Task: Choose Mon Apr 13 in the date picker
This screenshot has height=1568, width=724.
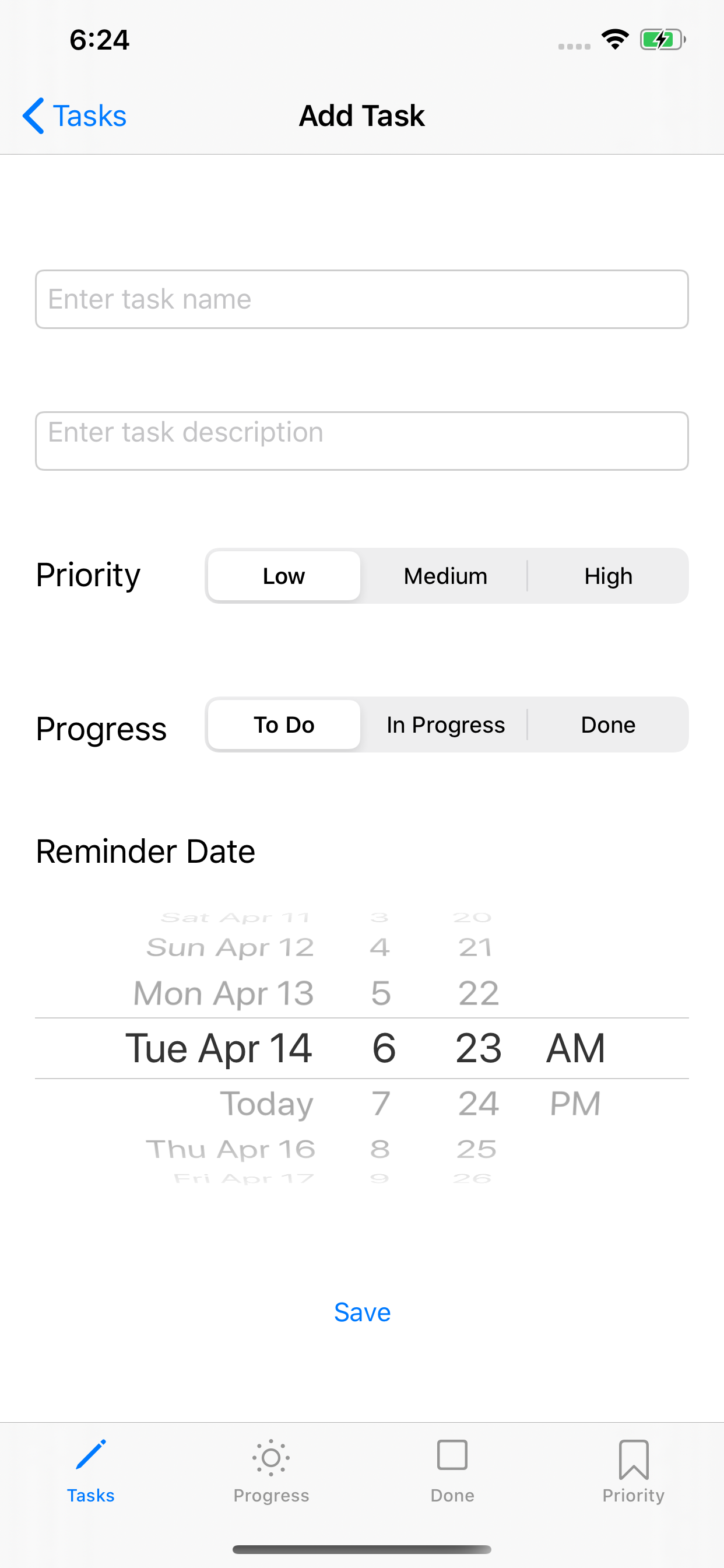Action: point(223,993)
